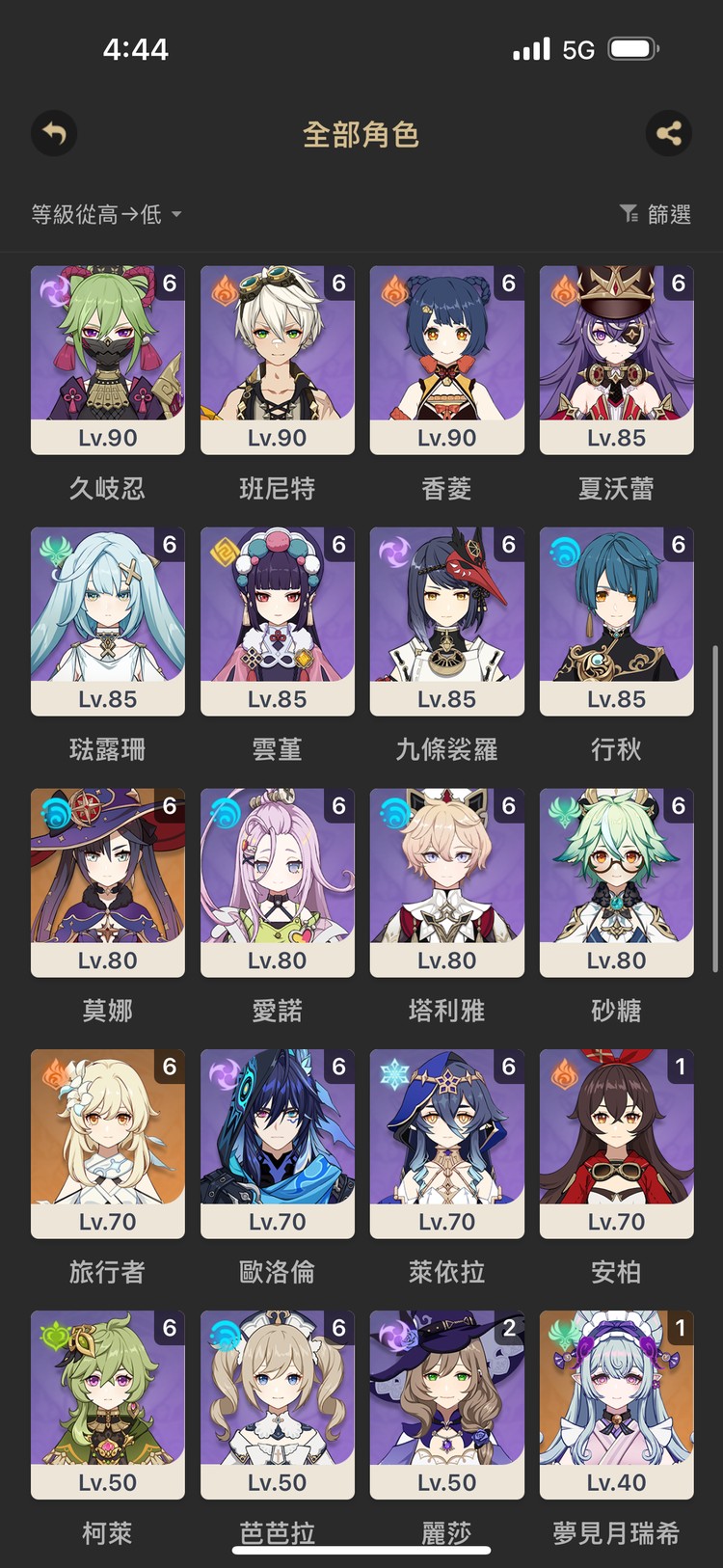Open 雲堇 character card

(278, 621)
